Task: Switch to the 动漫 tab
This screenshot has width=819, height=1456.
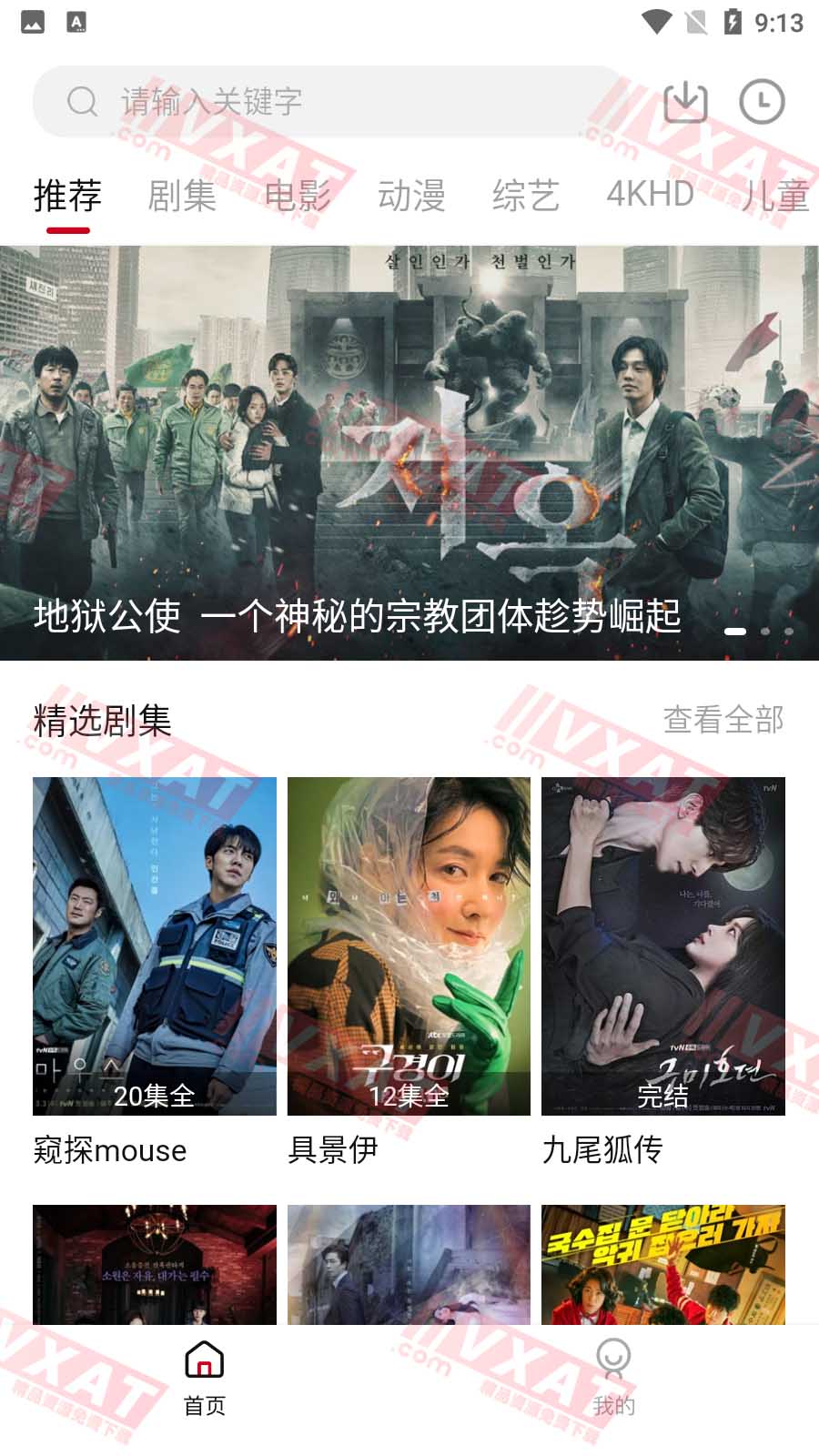Action: coord(411,196)
